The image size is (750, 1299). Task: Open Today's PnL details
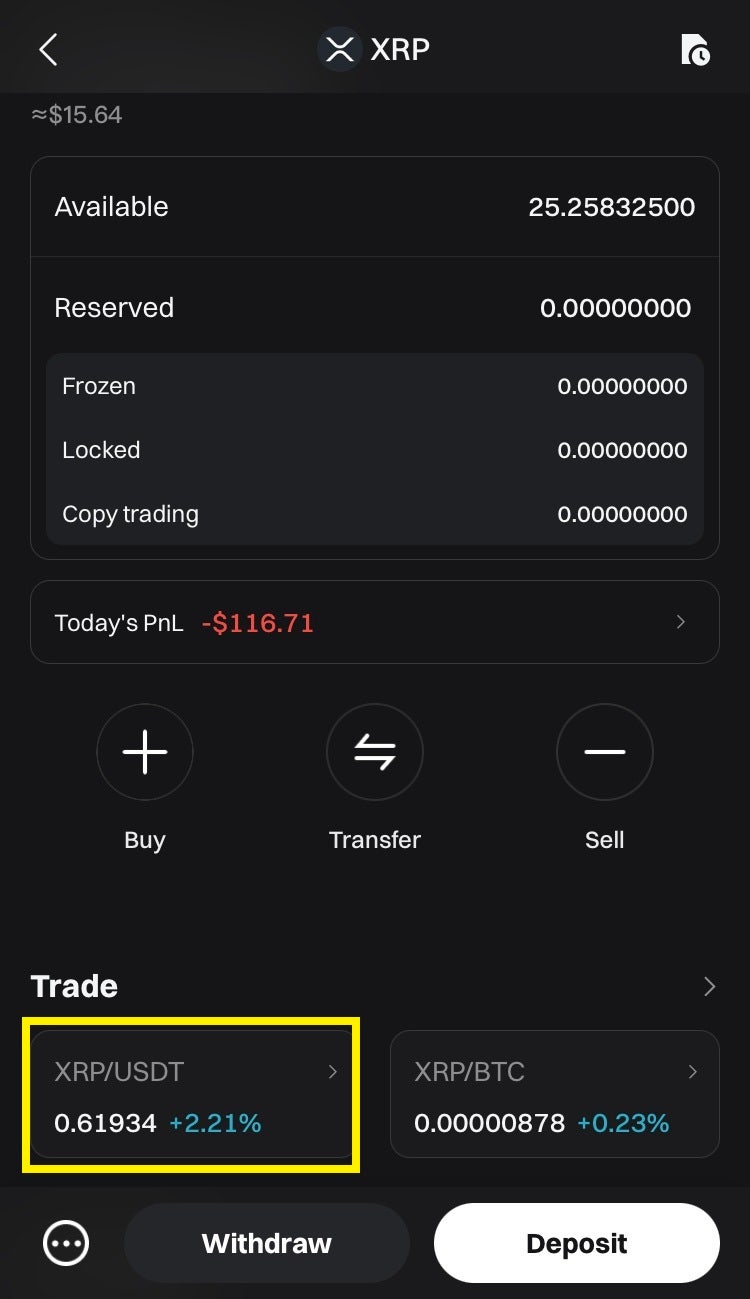pos(375,623)
